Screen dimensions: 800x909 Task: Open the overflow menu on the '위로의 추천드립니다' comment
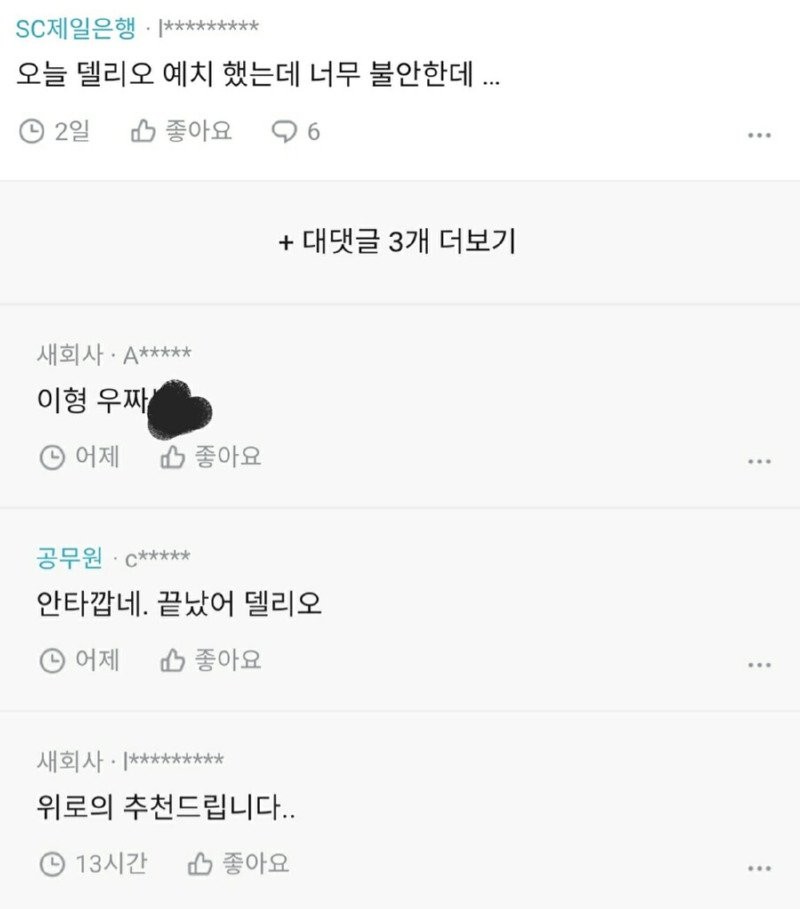pos(759,867)
